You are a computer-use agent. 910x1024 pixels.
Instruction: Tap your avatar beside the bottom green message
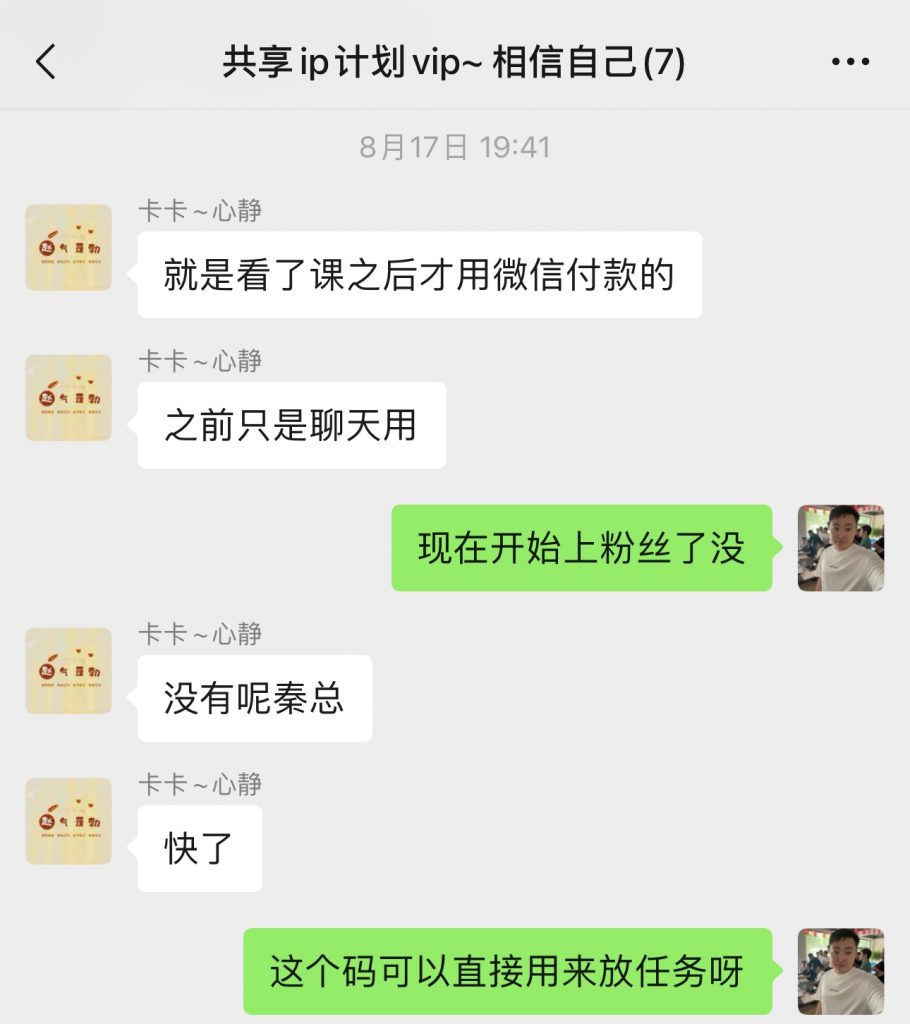[842, 968]
